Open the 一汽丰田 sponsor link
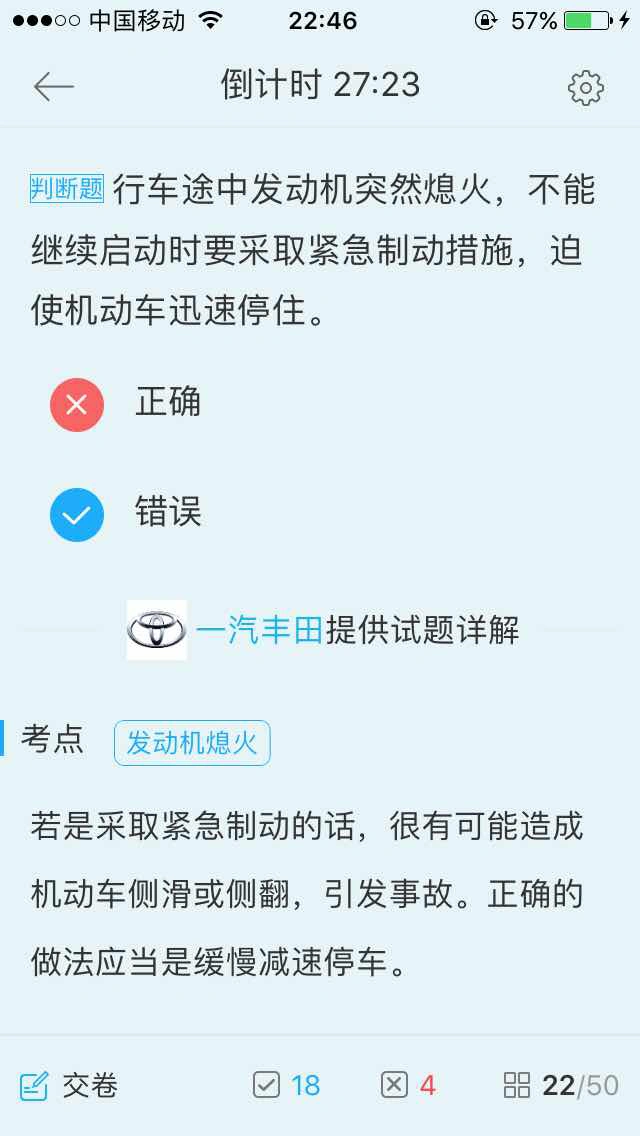The width and height of the screenshot is (640, 1136). [x=259, y=631]
